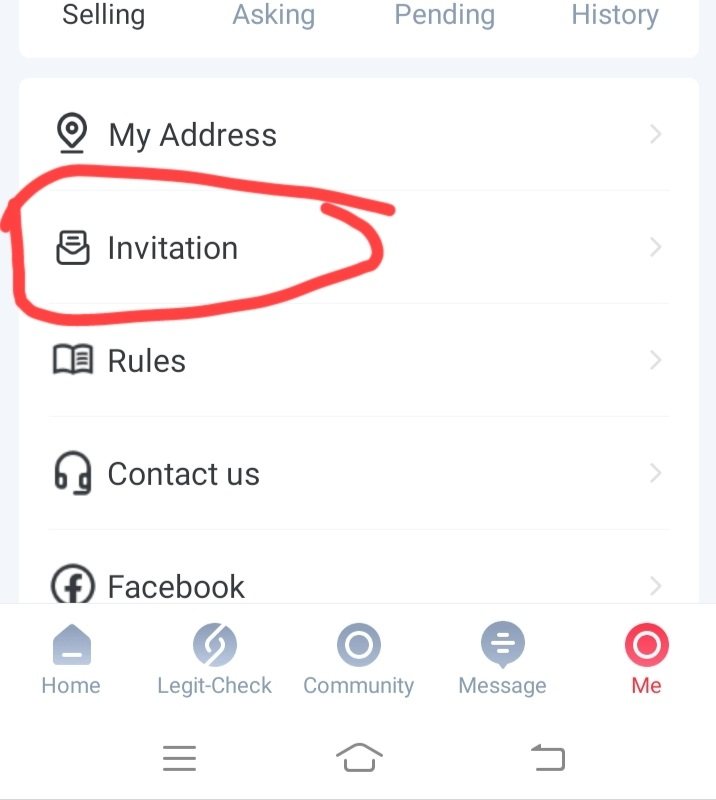Switch to the Asking tab
Screen dimensions: 716x800
tap(273, 15)
